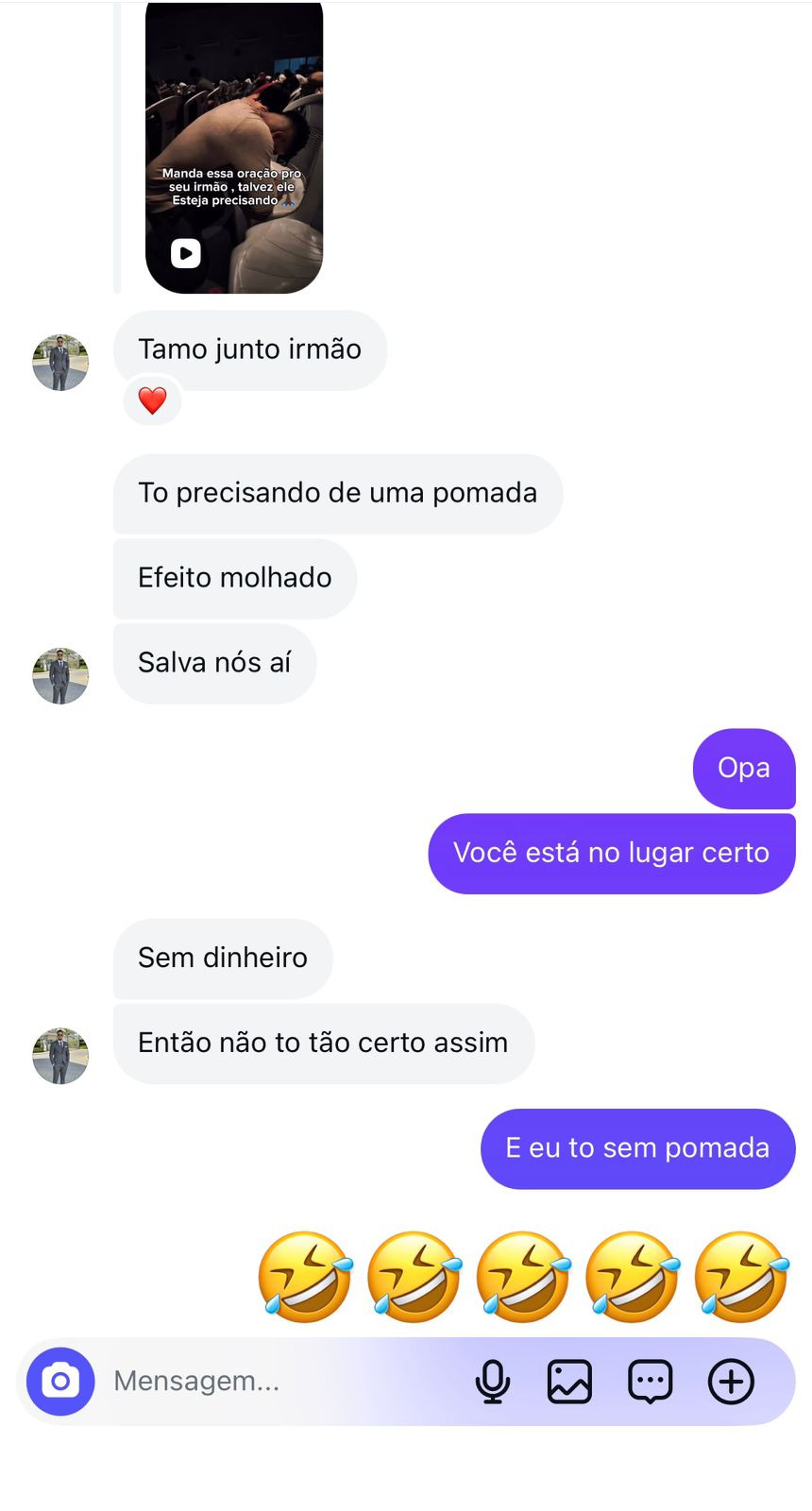Open the camera from the message bar
812x1511 pixels.
click(60, 1382)
